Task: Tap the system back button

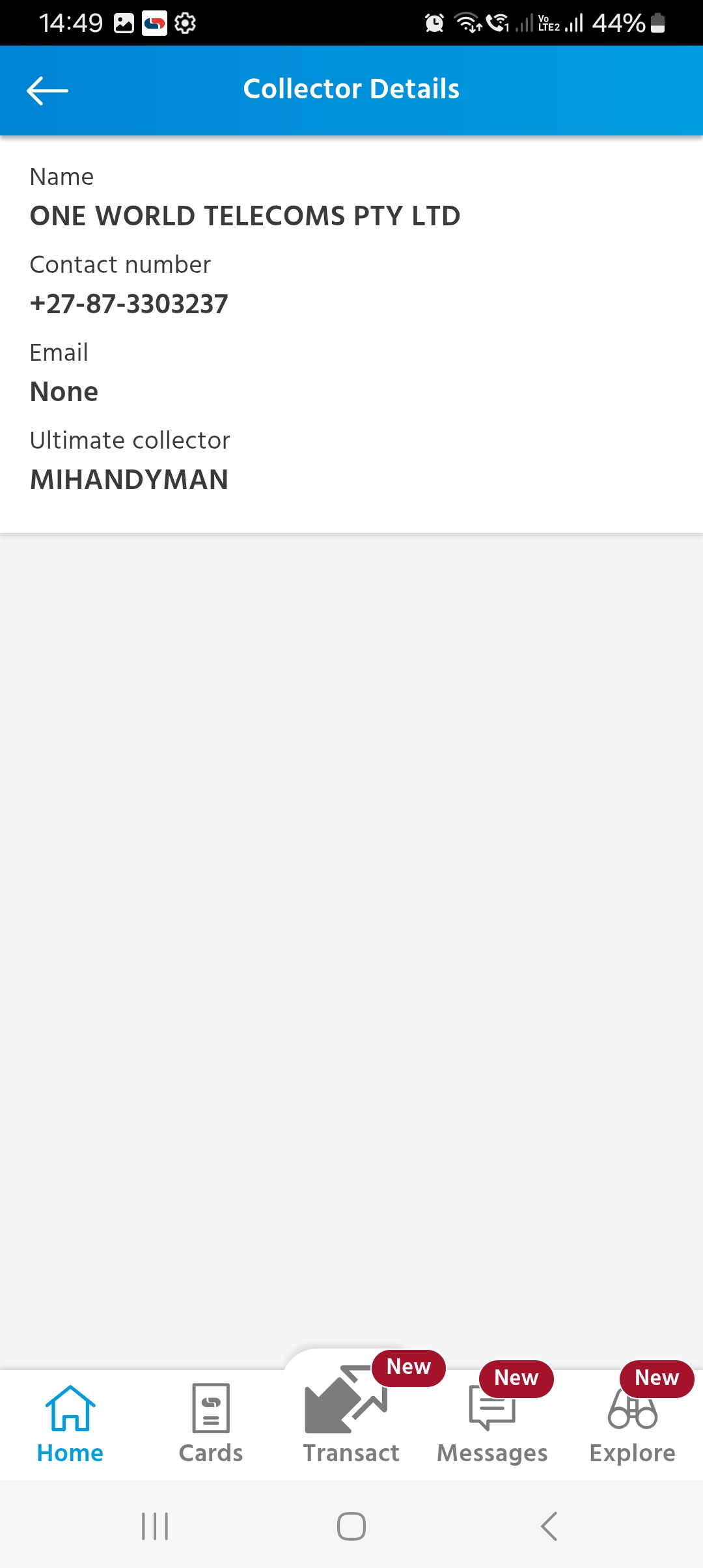Action: pos(549,1526)
